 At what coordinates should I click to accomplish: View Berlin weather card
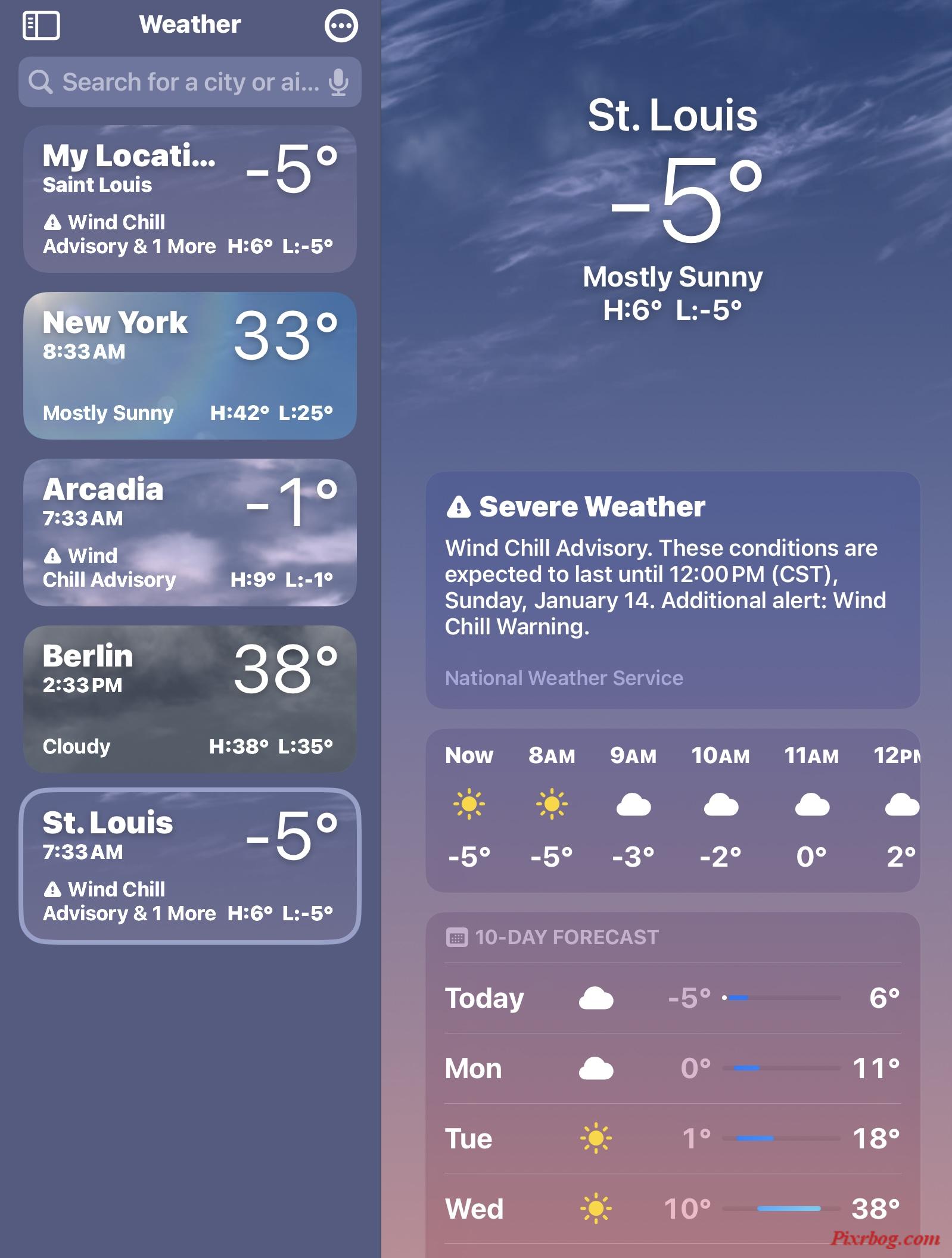189,699
